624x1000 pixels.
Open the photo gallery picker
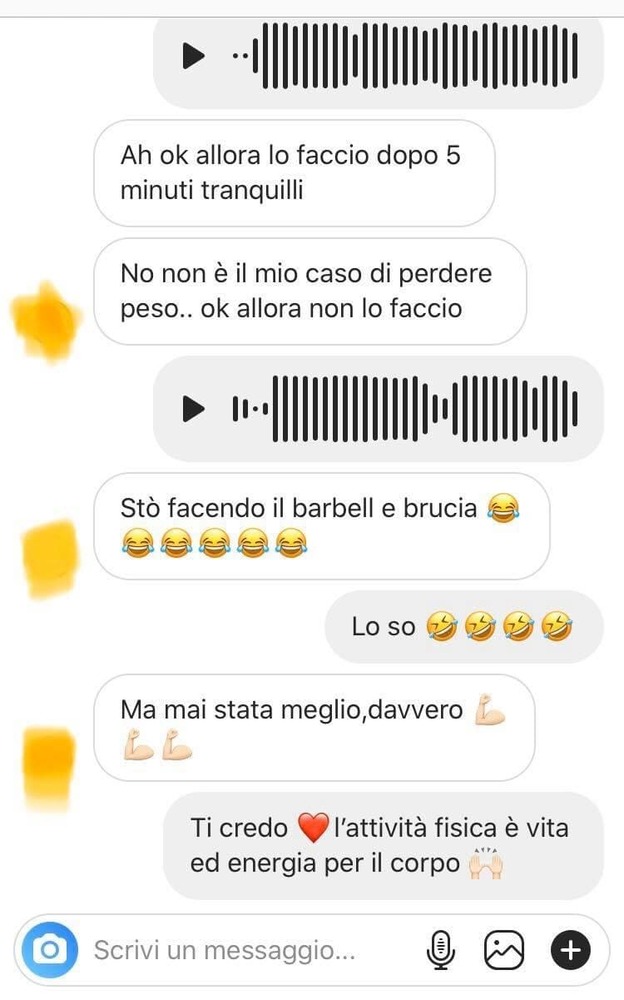pyautogui.click(x=504, y=950)
